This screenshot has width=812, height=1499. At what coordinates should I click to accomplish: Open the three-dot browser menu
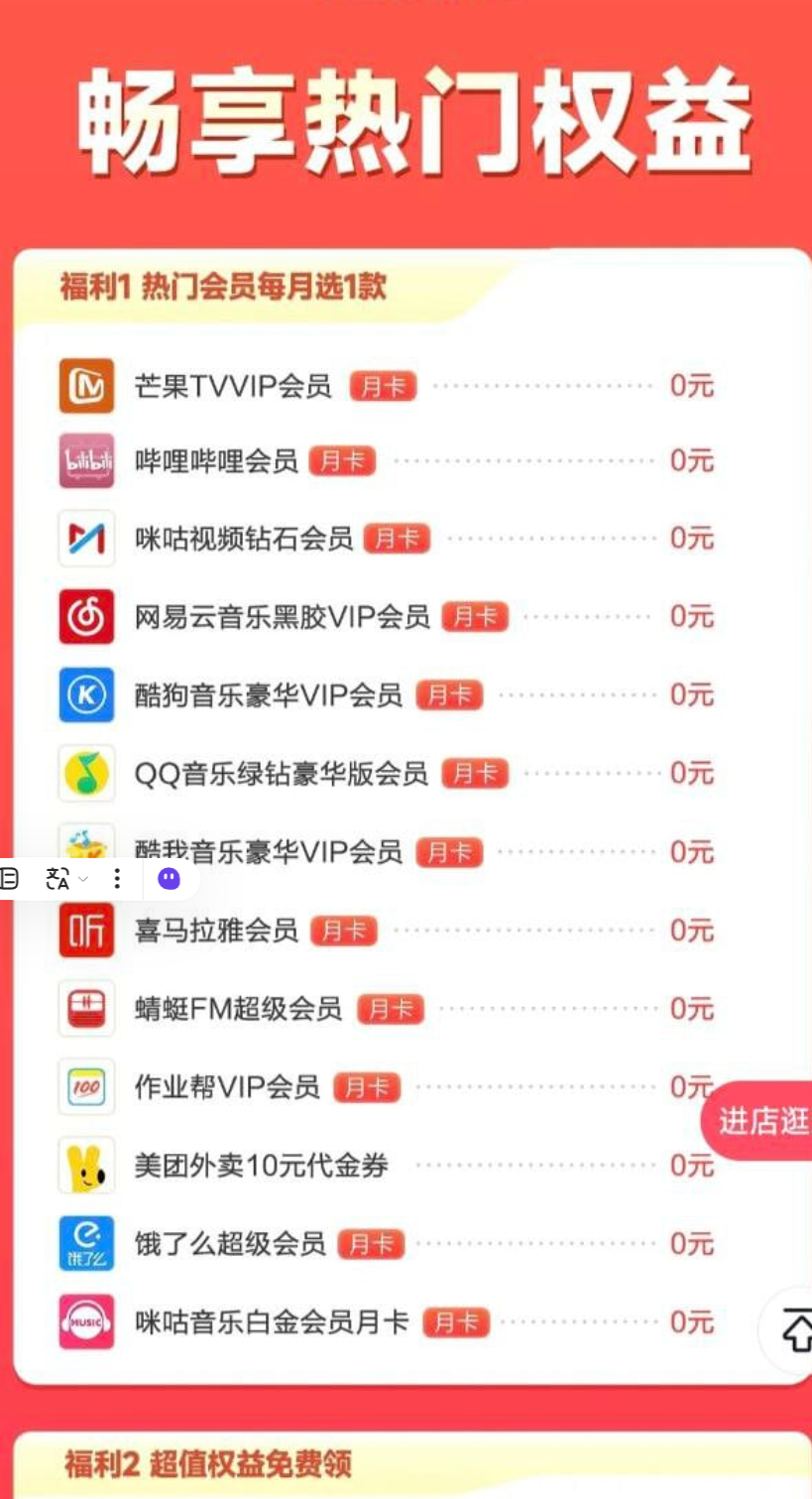tap(117, 878)
